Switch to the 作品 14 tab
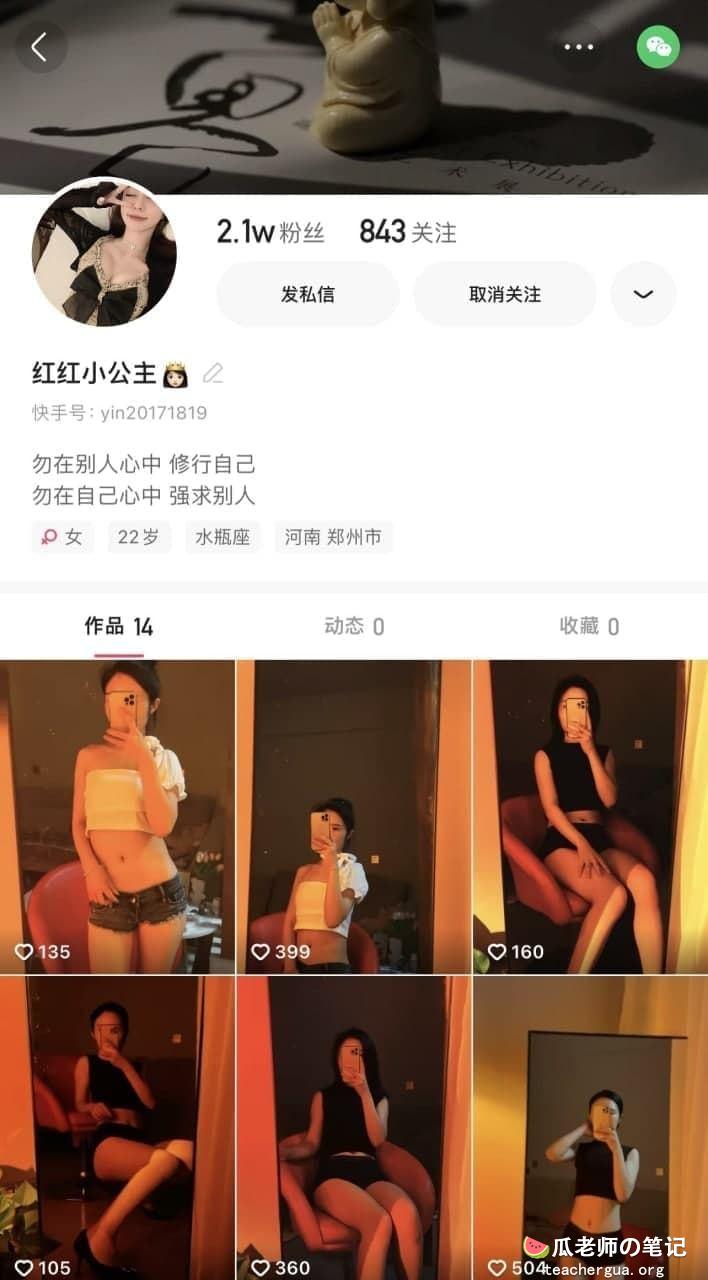This screenshot has width=708, height=1280. pyautogui.click(x=119, y=627)
